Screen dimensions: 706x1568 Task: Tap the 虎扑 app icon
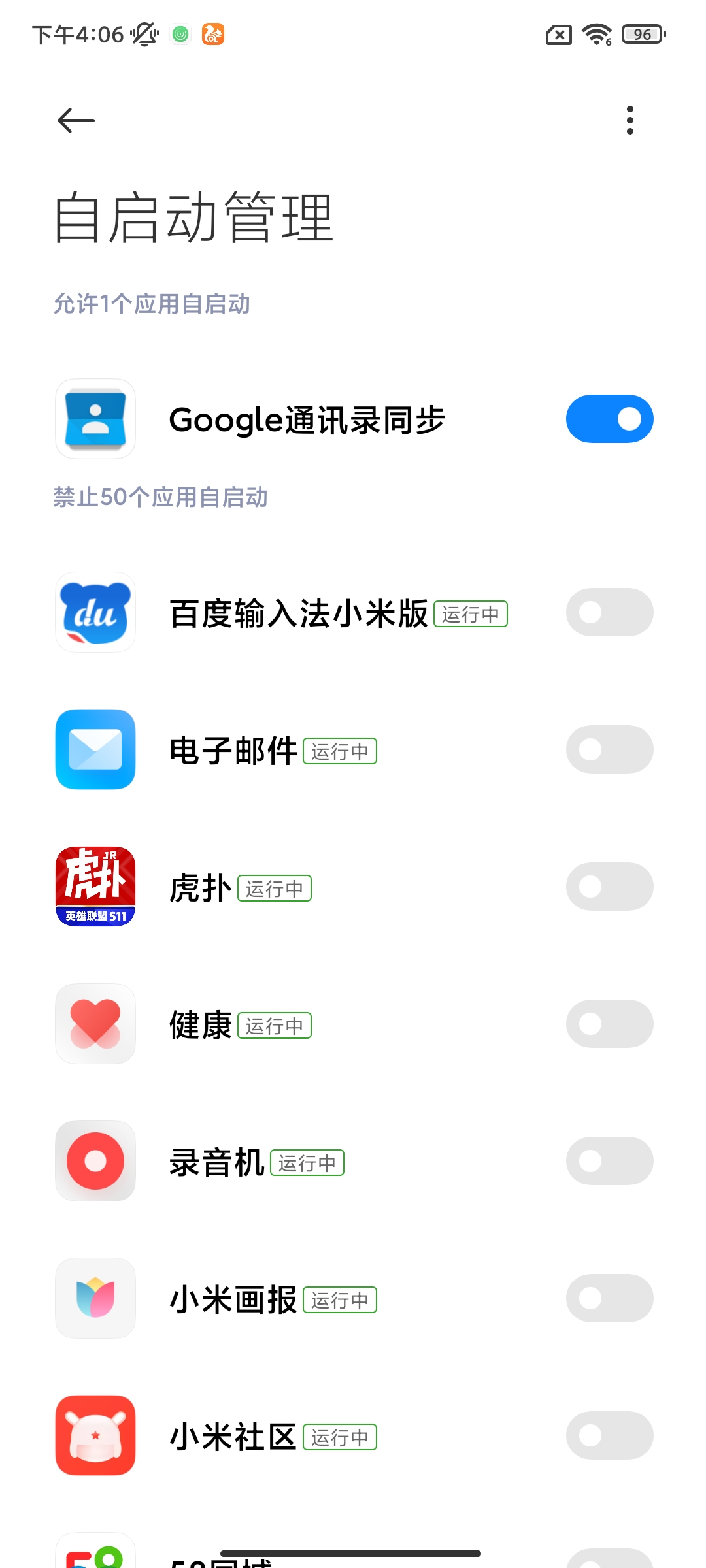(95, 887)
